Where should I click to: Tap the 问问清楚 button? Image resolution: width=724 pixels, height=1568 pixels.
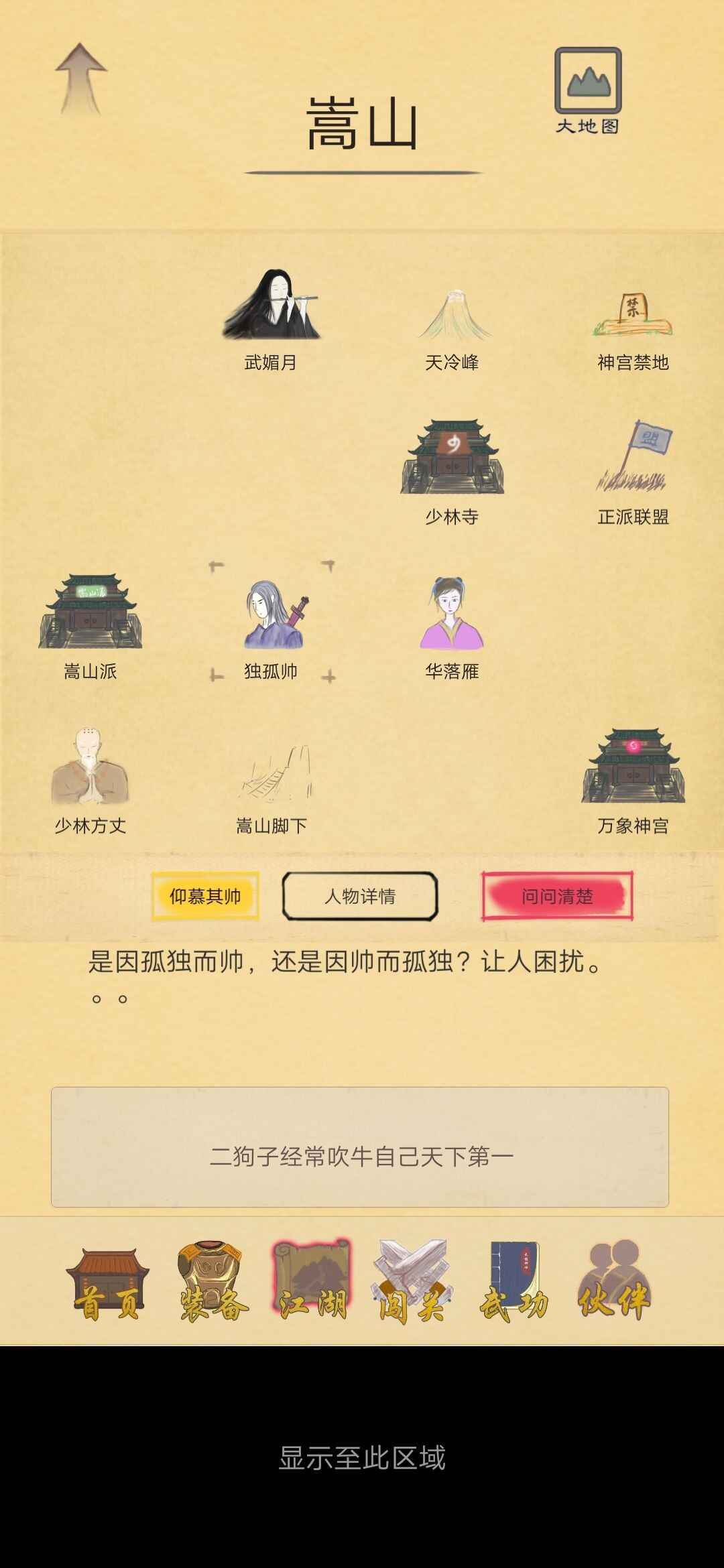(x=557, y=896)
